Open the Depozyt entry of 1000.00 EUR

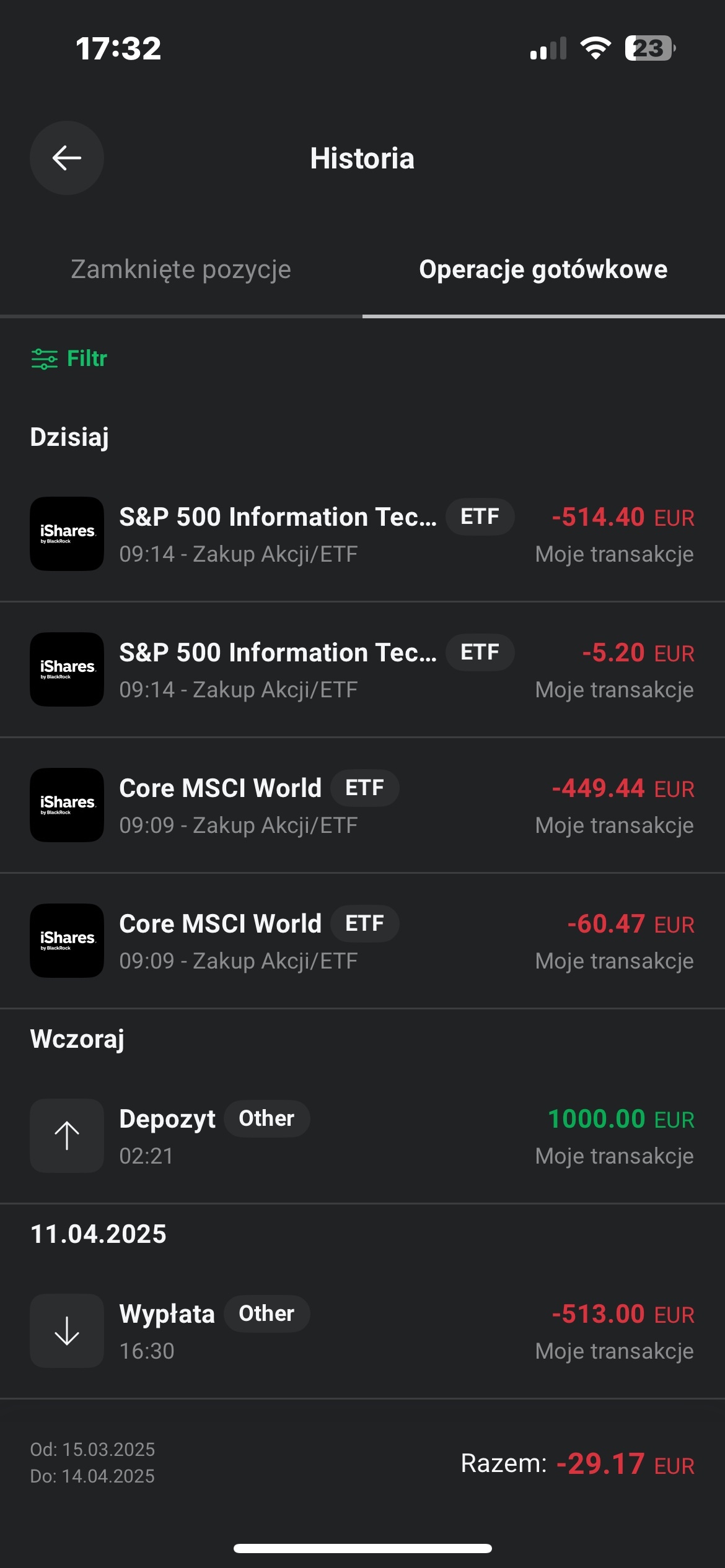[x=362, y=1136]
